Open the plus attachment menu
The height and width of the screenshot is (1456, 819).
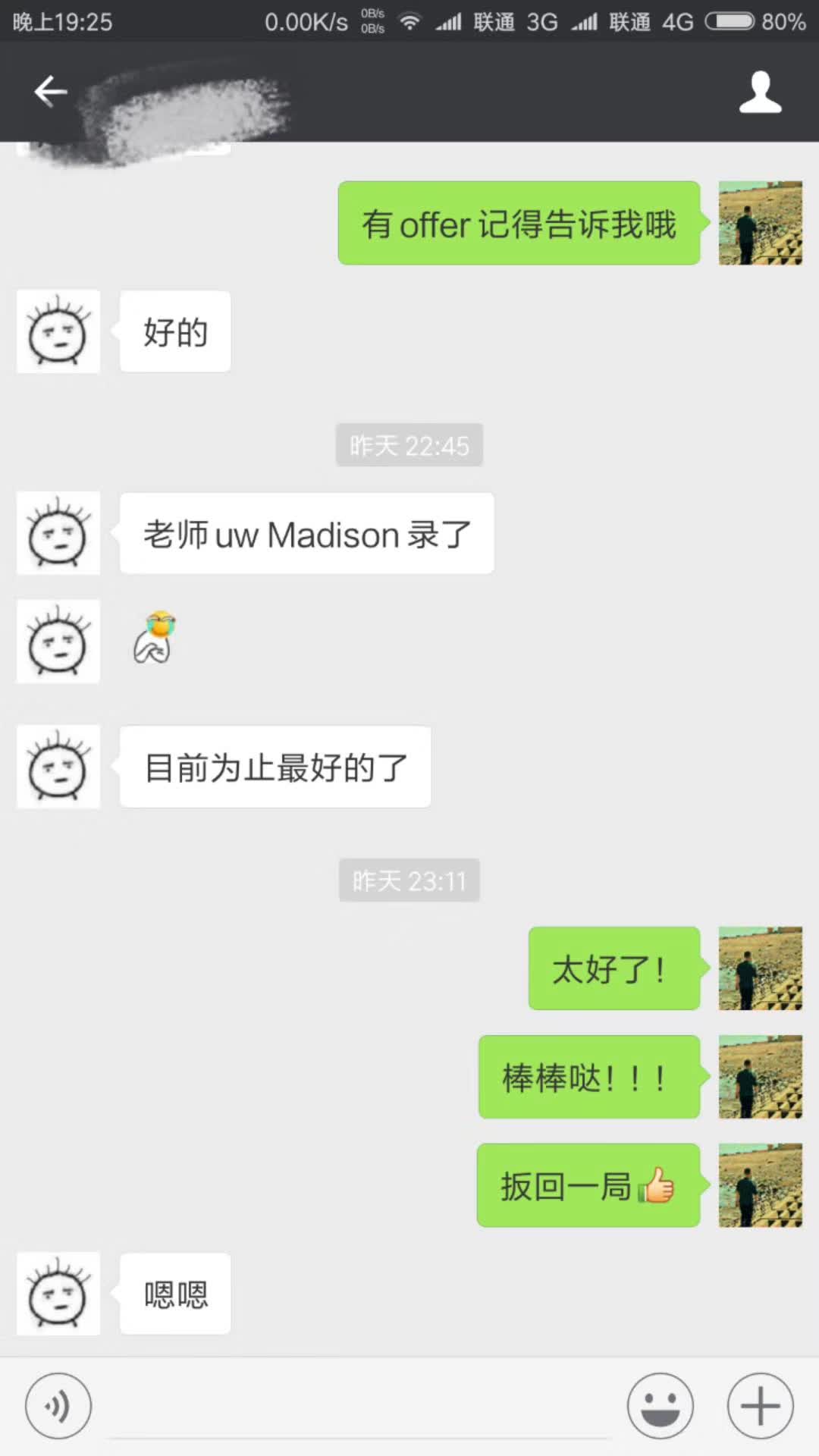point(760,1406)
